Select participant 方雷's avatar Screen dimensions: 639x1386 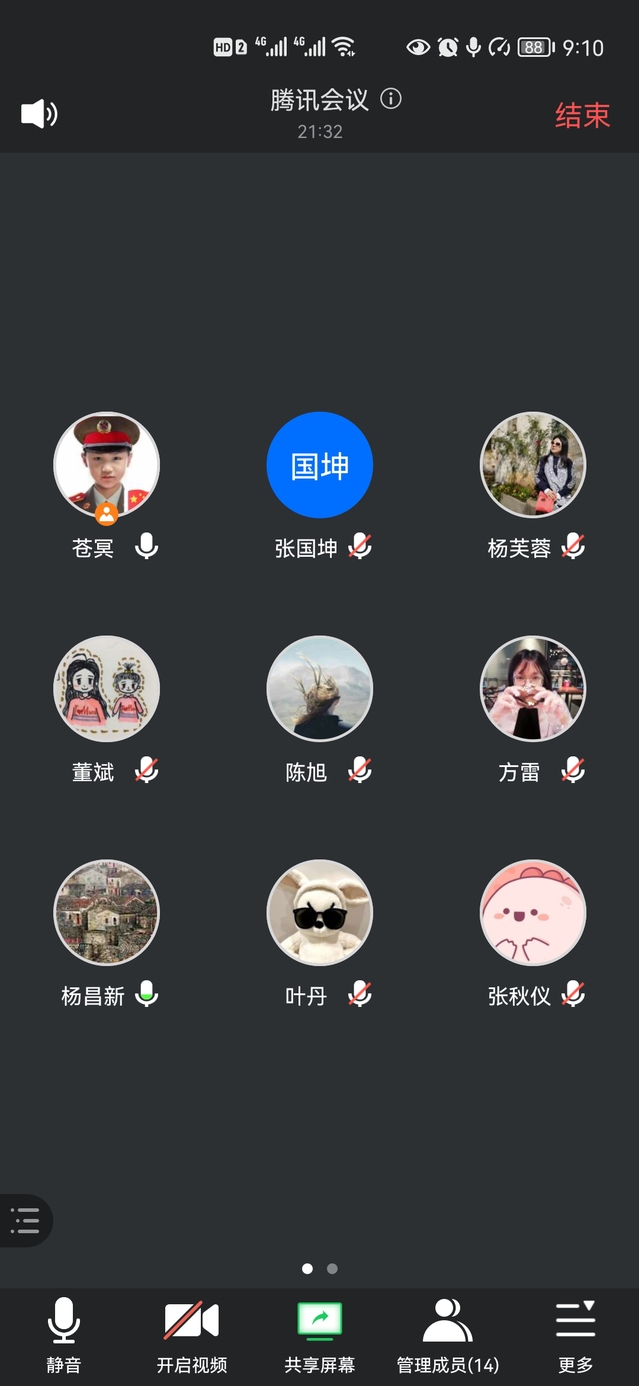pyautogui.click(x=533, y=689)
